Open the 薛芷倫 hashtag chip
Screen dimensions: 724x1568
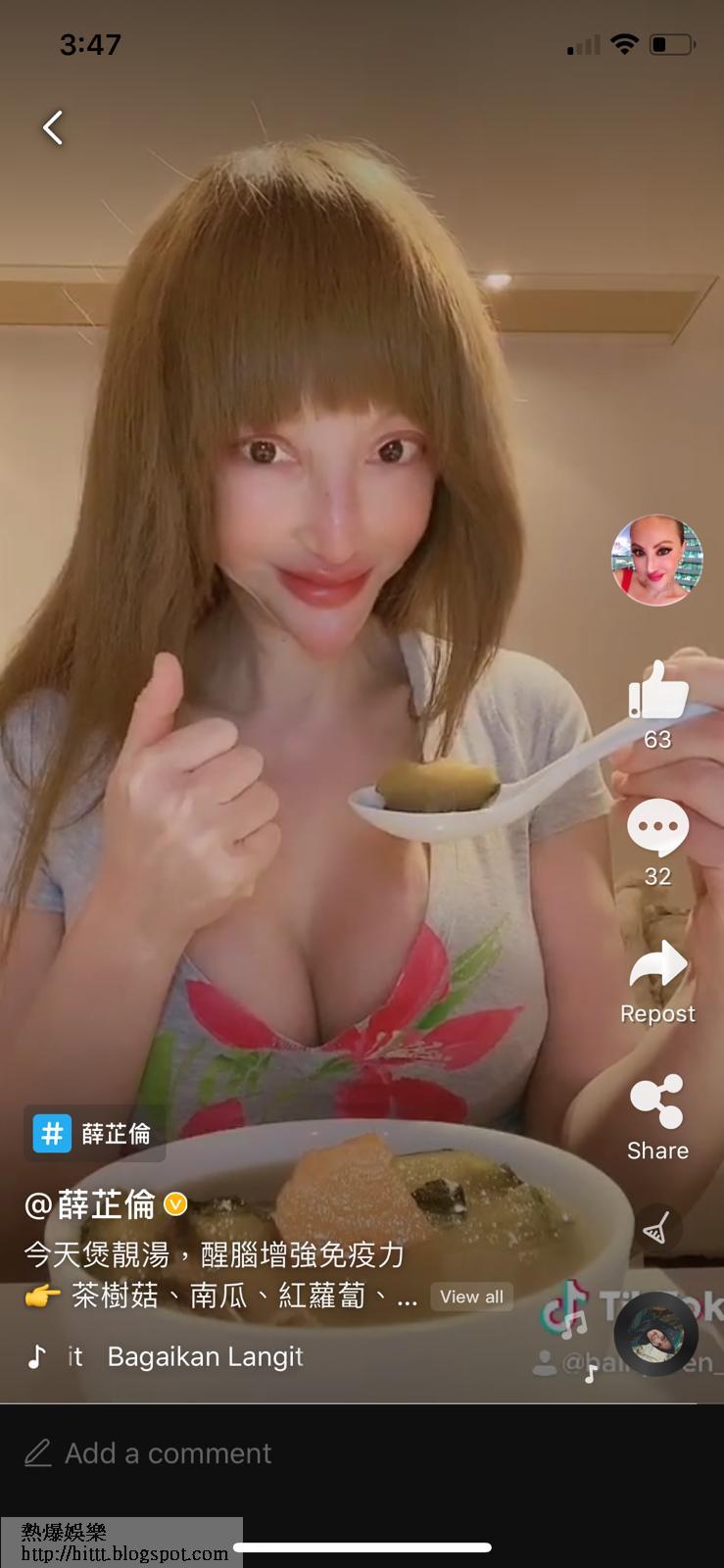(94, 1134)
